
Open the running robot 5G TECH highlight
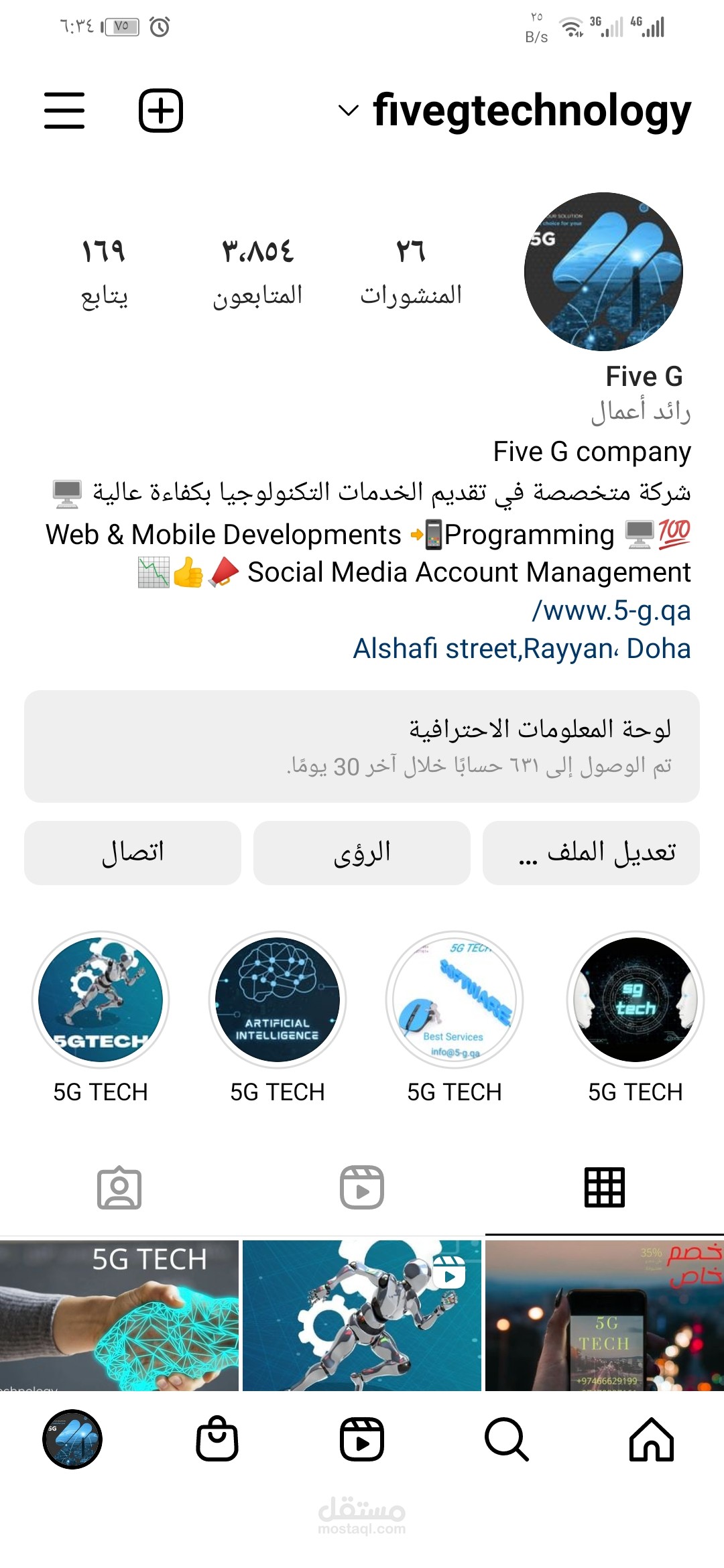click(101, 1000)
